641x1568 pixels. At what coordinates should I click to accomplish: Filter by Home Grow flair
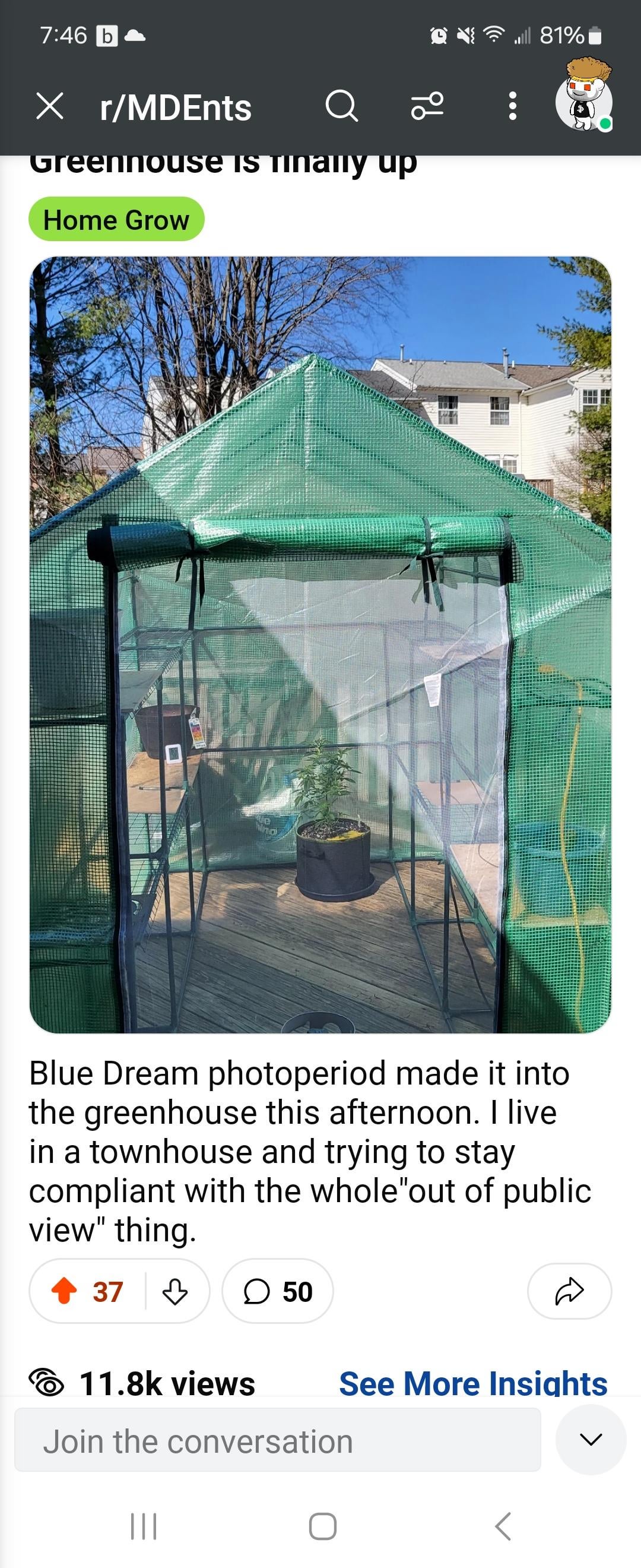coord(116,220)
